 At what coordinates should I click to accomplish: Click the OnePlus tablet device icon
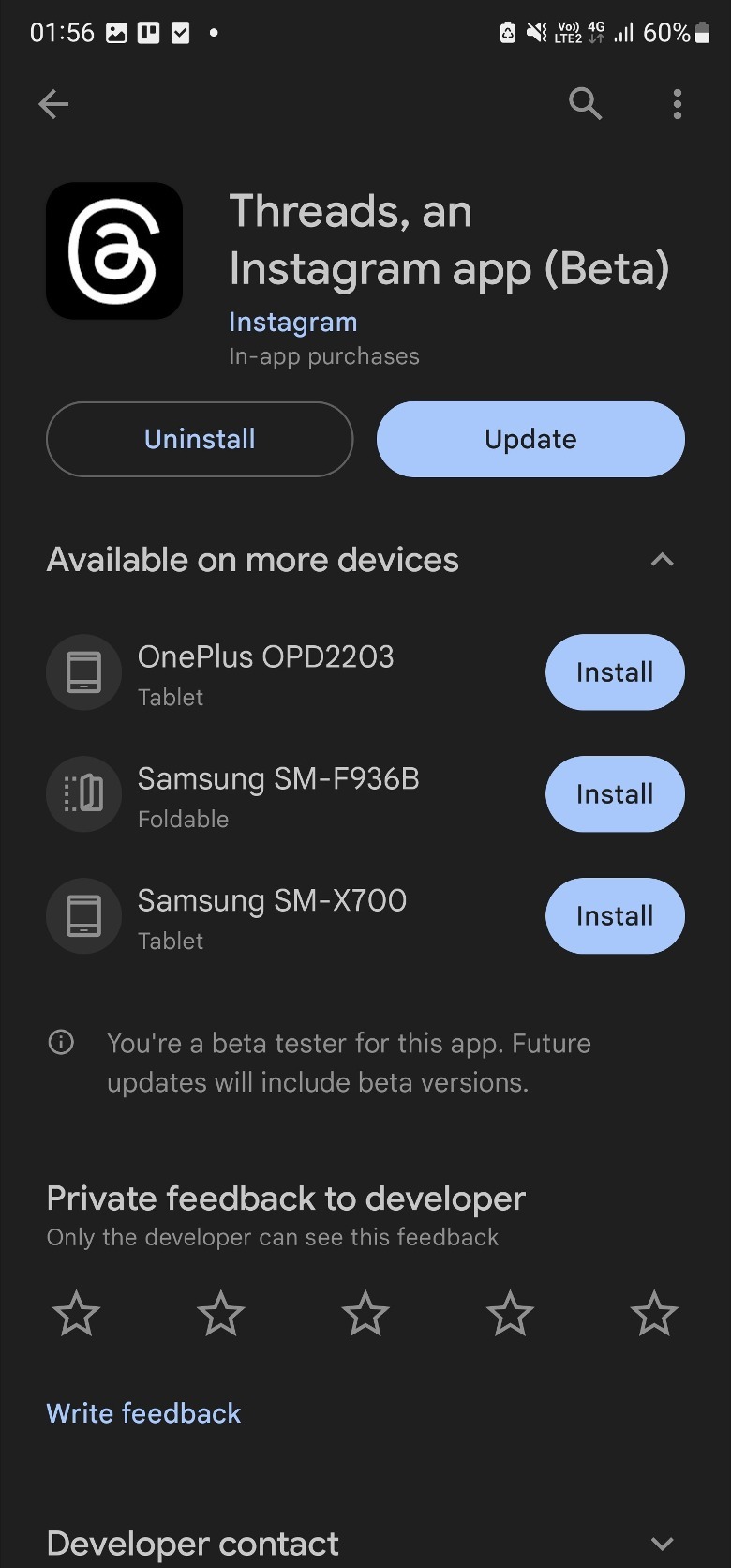(83, 671)
